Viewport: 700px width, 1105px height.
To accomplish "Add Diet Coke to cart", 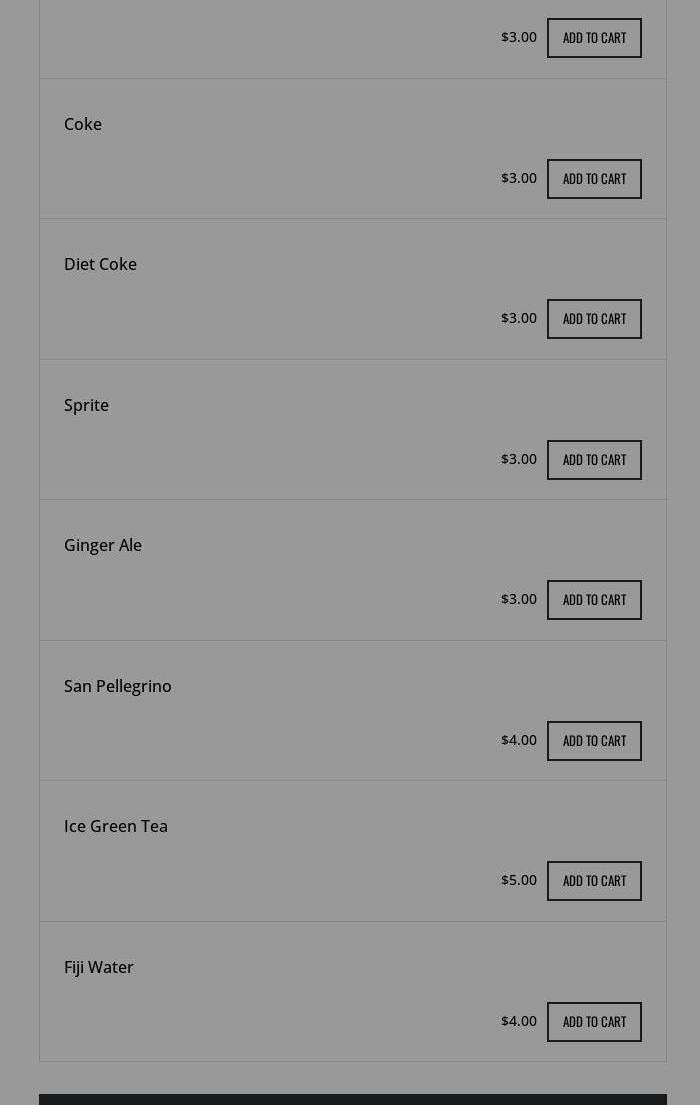I will pyautogui.click(x=594, y=319).
